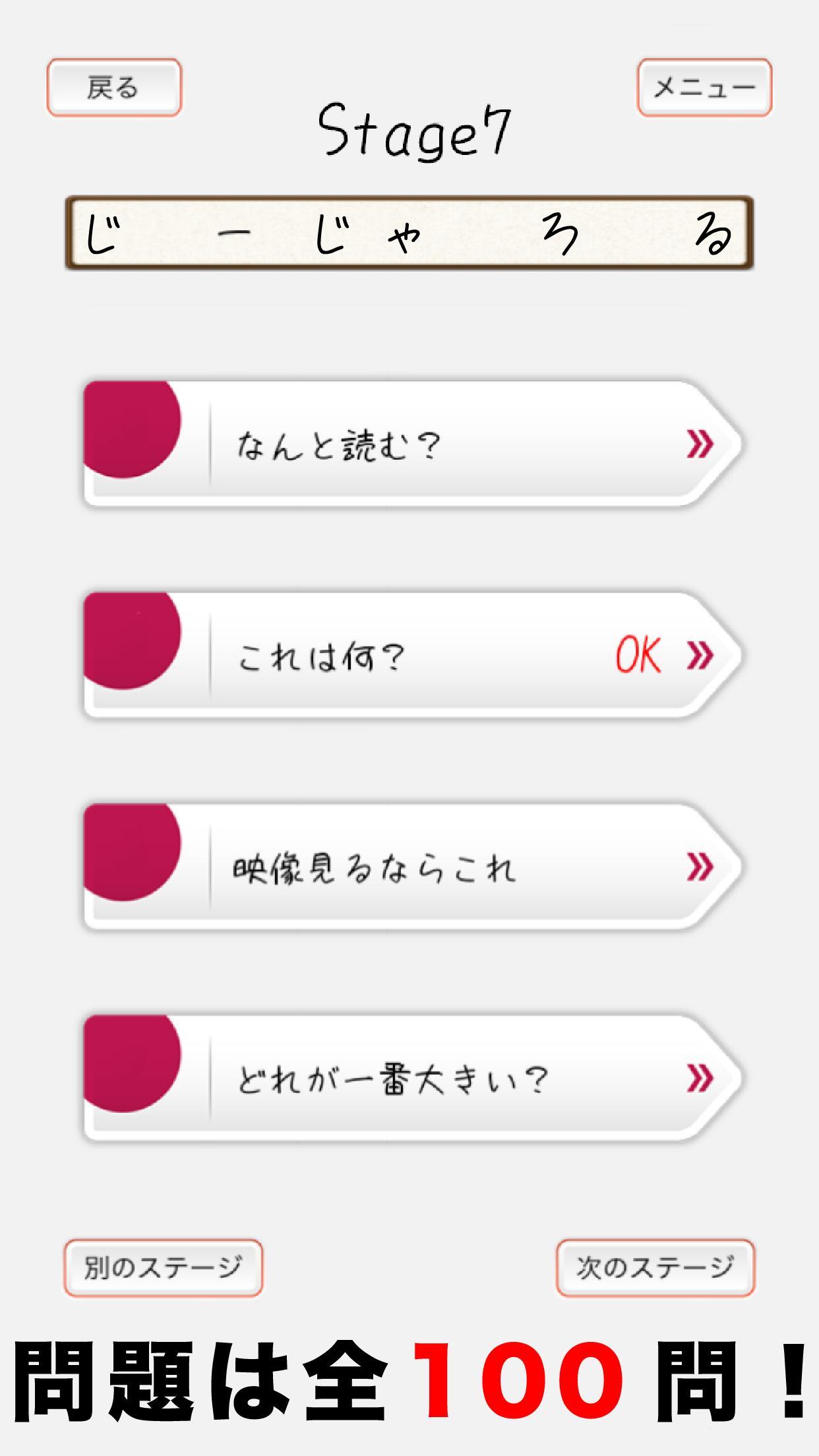Tap the 戻る back button

113,88
